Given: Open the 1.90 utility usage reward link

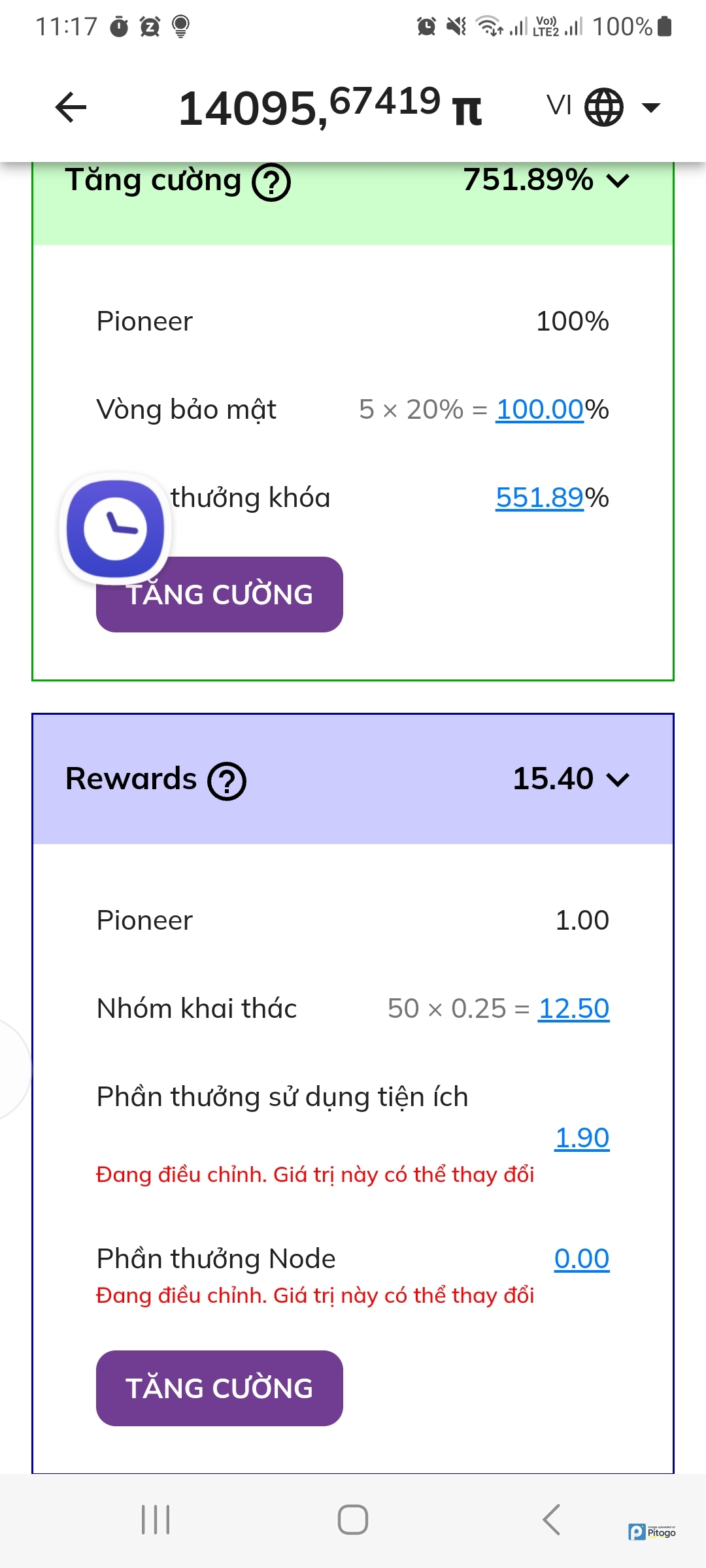Looking at the screenshot, I should [x=581, y=1138].
